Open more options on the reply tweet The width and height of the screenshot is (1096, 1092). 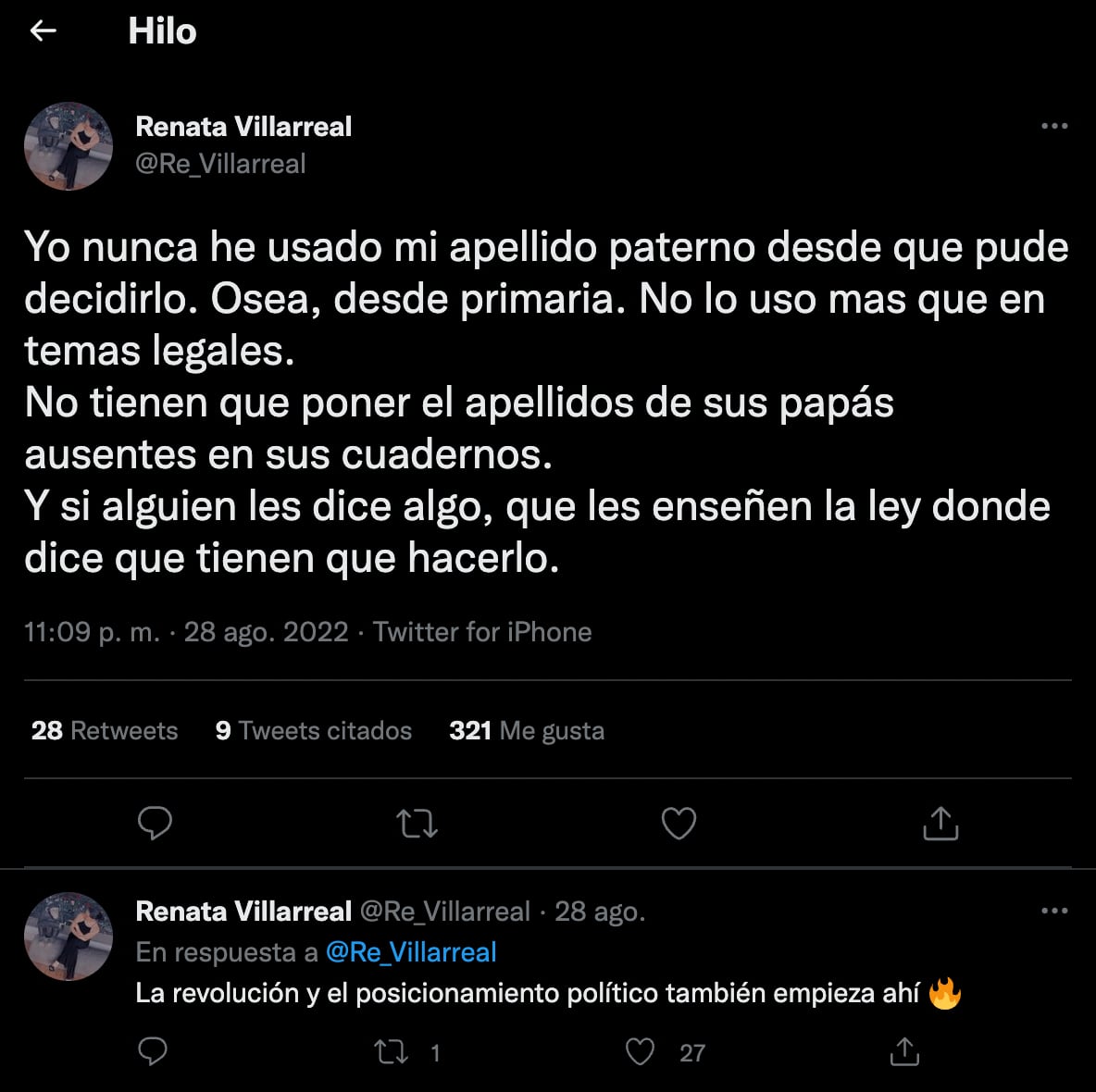[x=1054, y=912]
